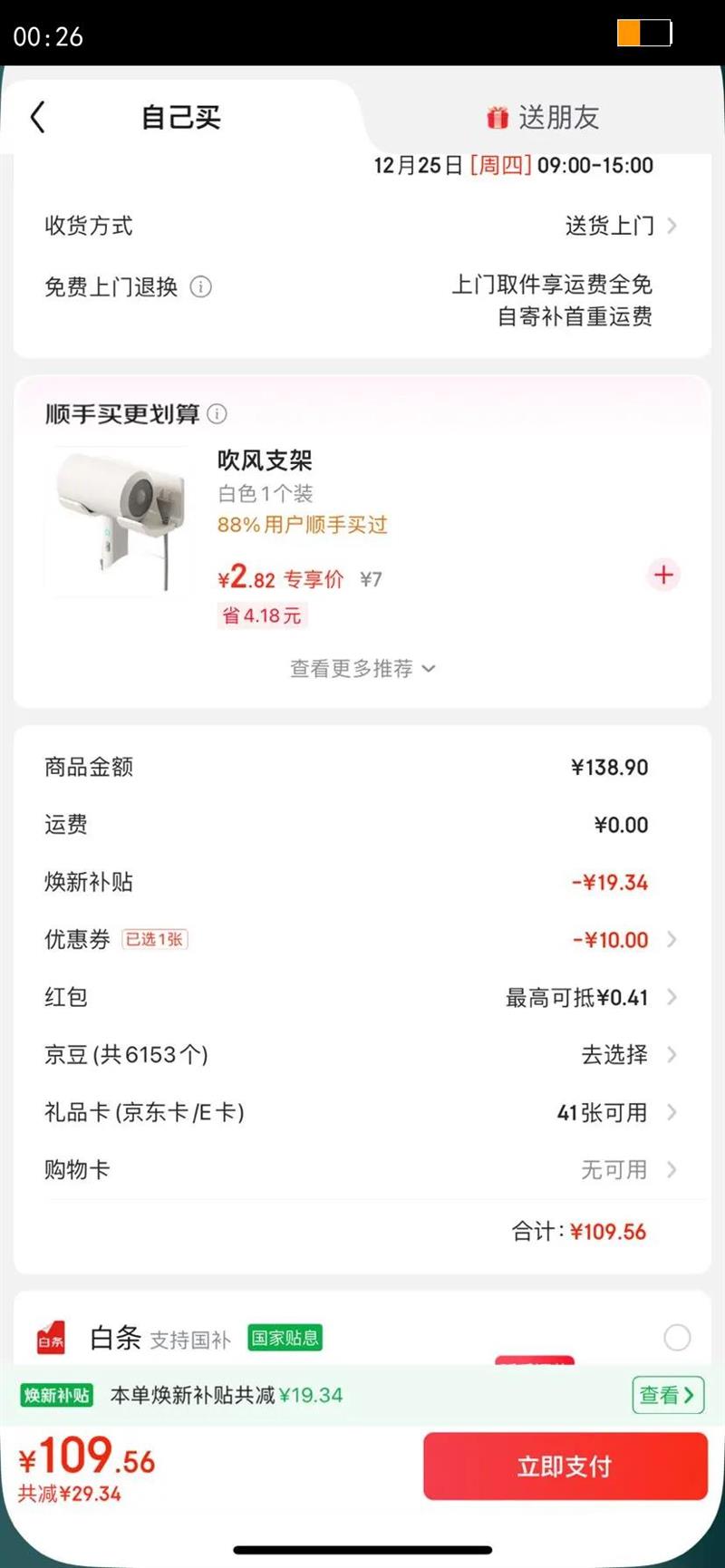Screen dimensions: 725x1568
Task: Tap the back arrow to leave checkout
Action: 37,117
